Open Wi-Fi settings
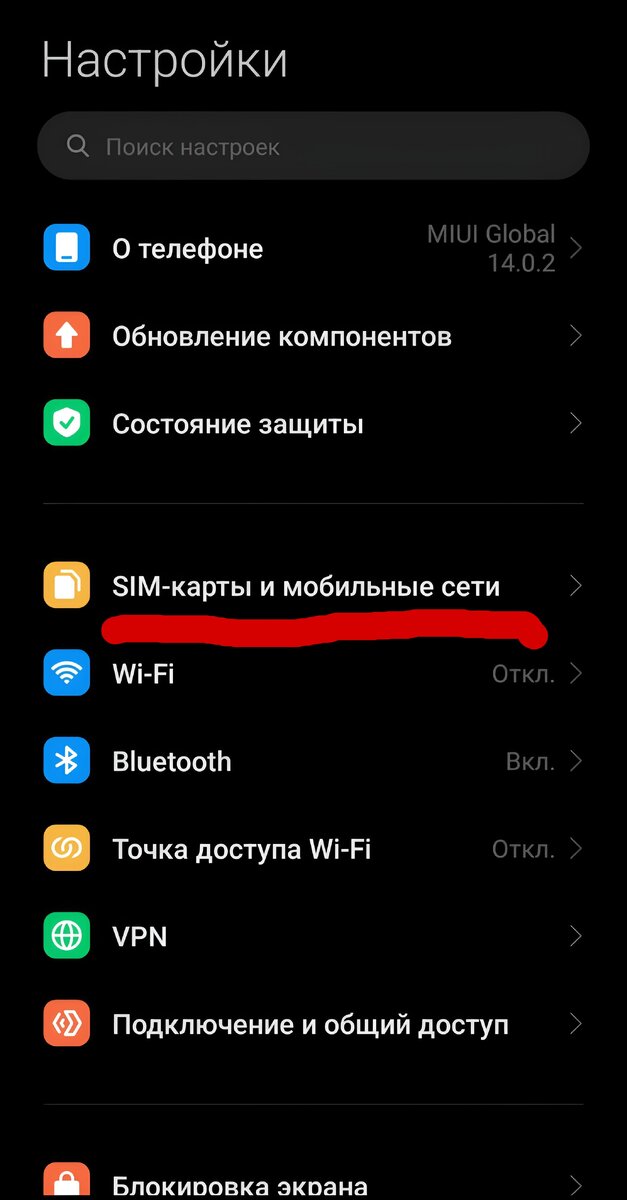 coord(313,674)
